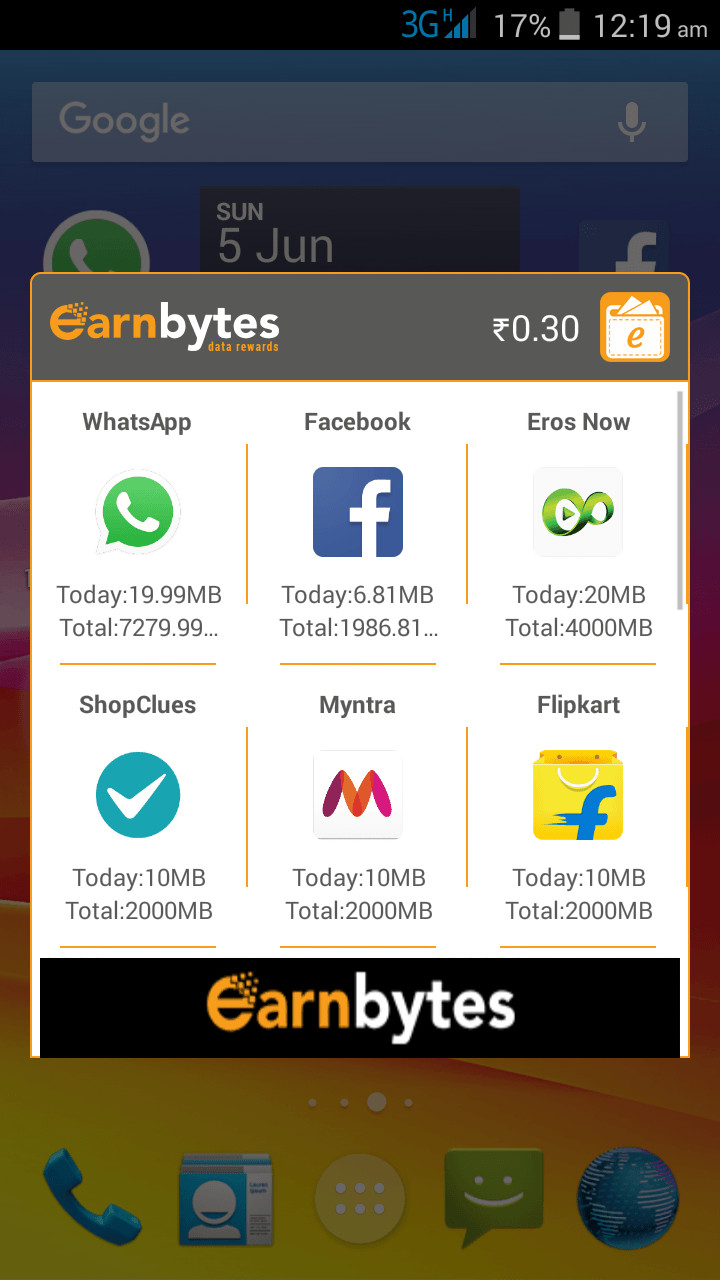Tap the Earnbytes banner at the bottom
Viewport: 720px width, 1280px height.
(x=360, y=1007)
